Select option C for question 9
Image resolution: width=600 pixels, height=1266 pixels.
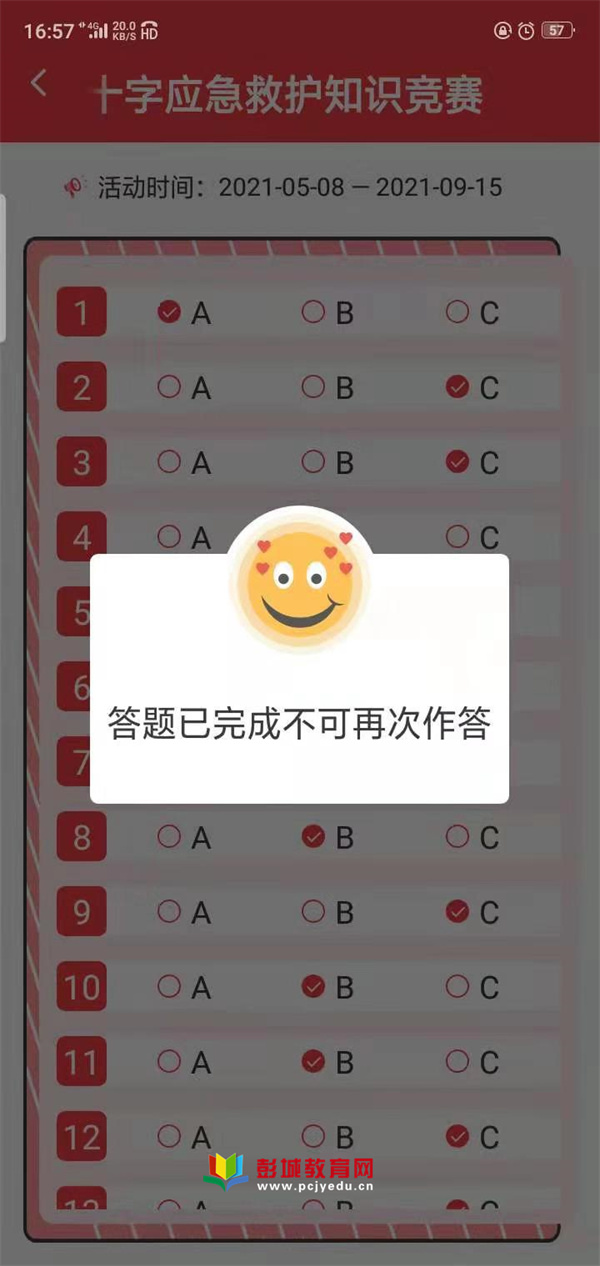(458, 912)
